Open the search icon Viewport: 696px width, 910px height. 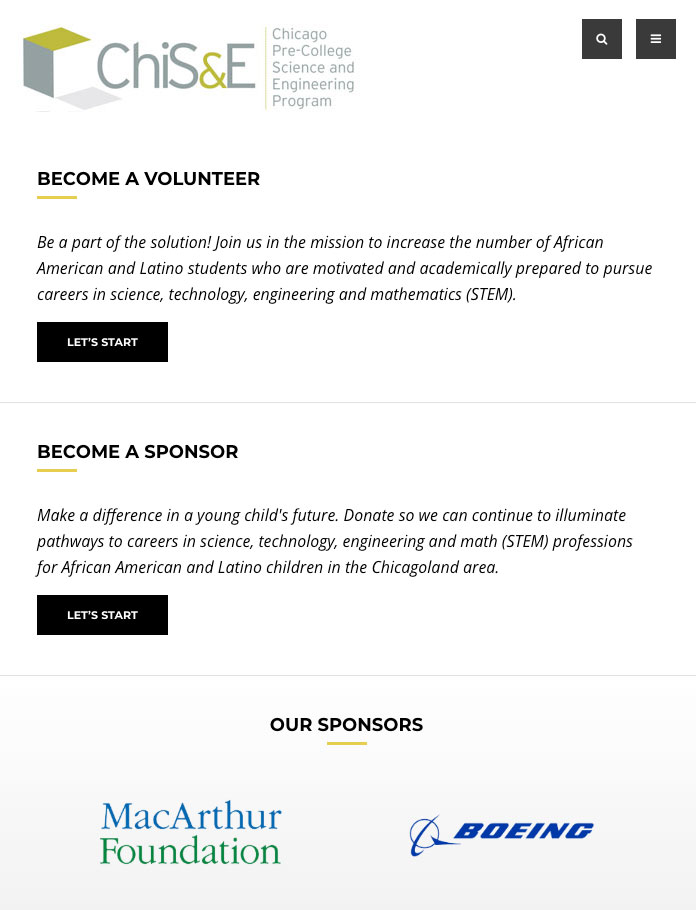coord(602,39)
